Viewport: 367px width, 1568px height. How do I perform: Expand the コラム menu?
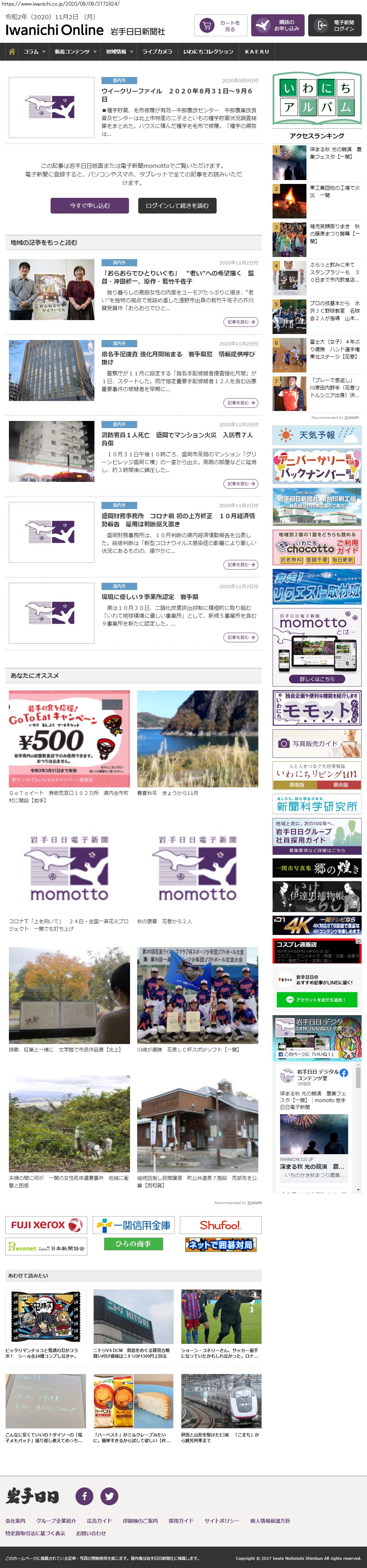(34, 52)
